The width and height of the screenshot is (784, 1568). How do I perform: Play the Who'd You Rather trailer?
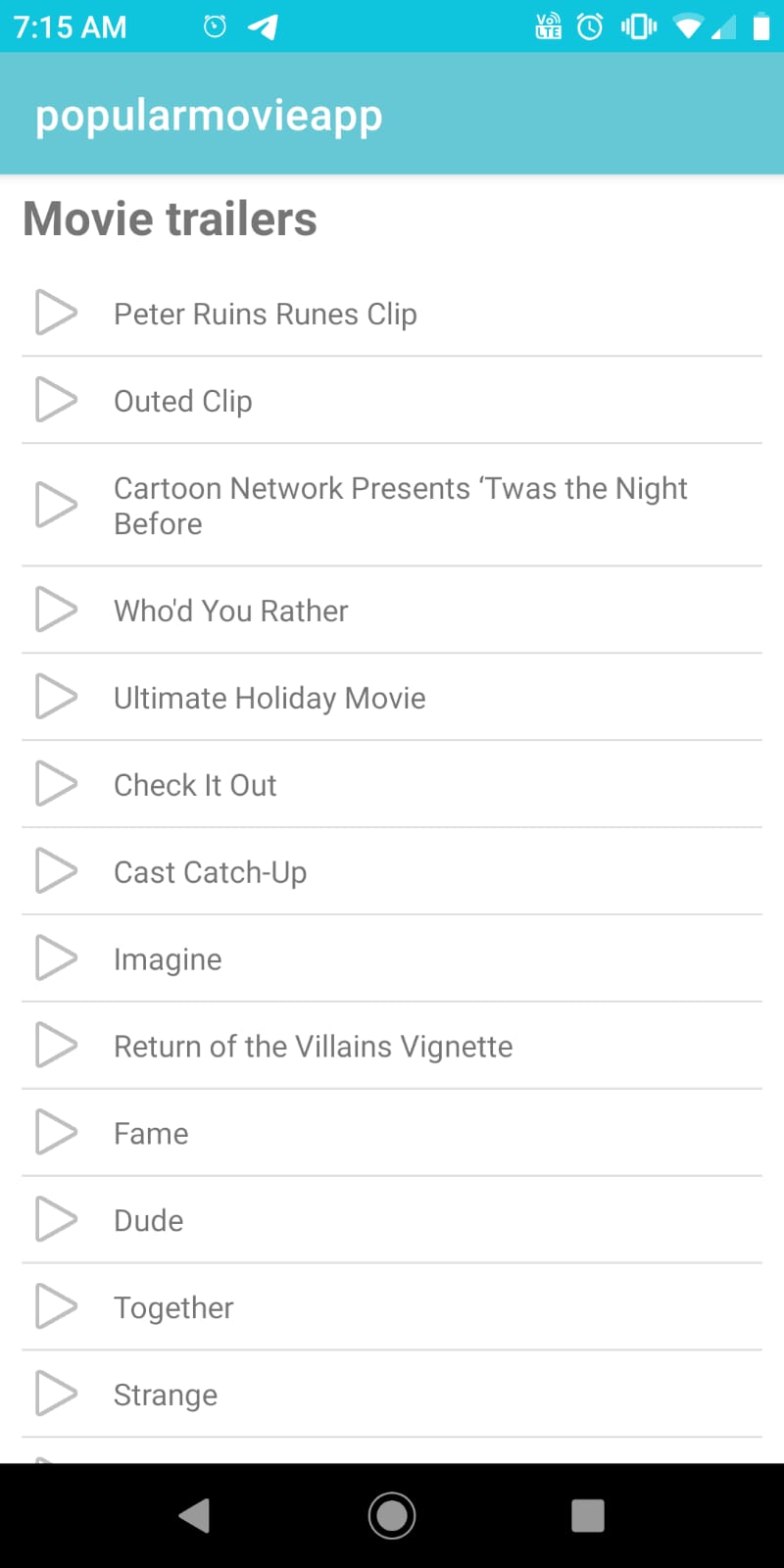point(230,610)
